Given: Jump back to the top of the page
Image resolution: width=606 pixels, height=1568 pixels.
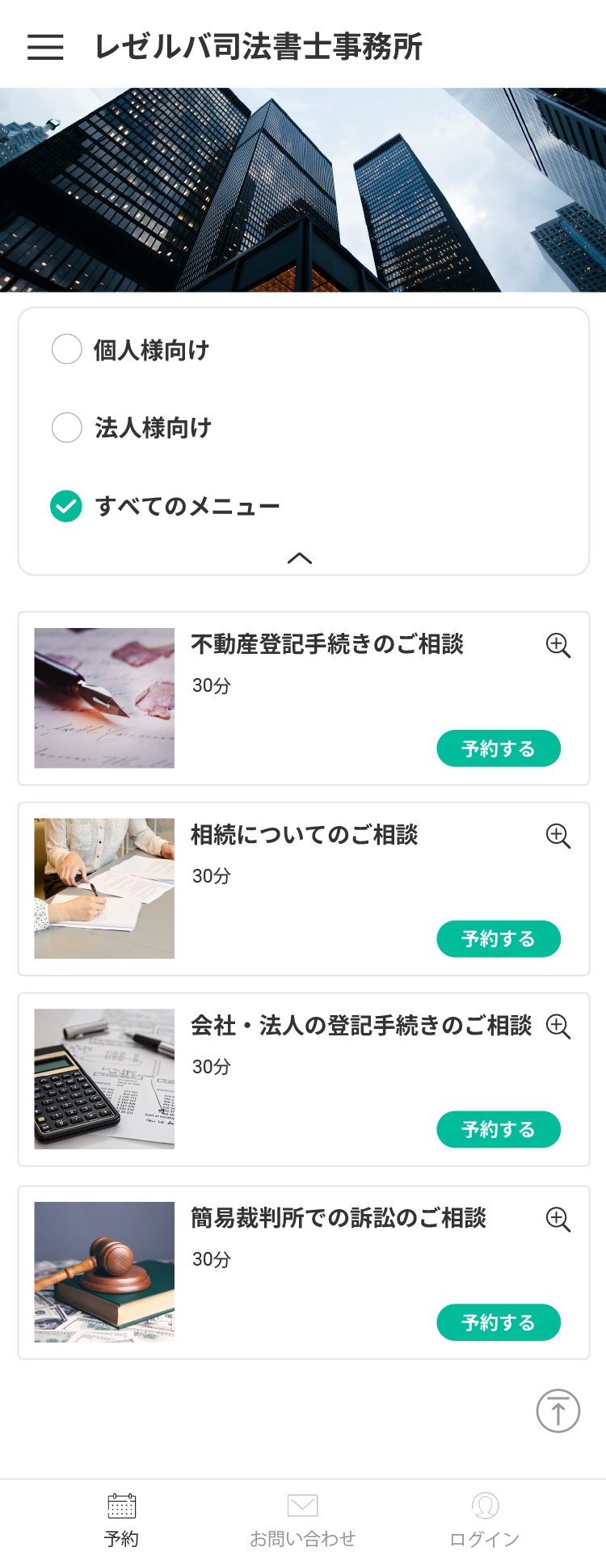Looking at the screenshot, I should pos(558,1411).
